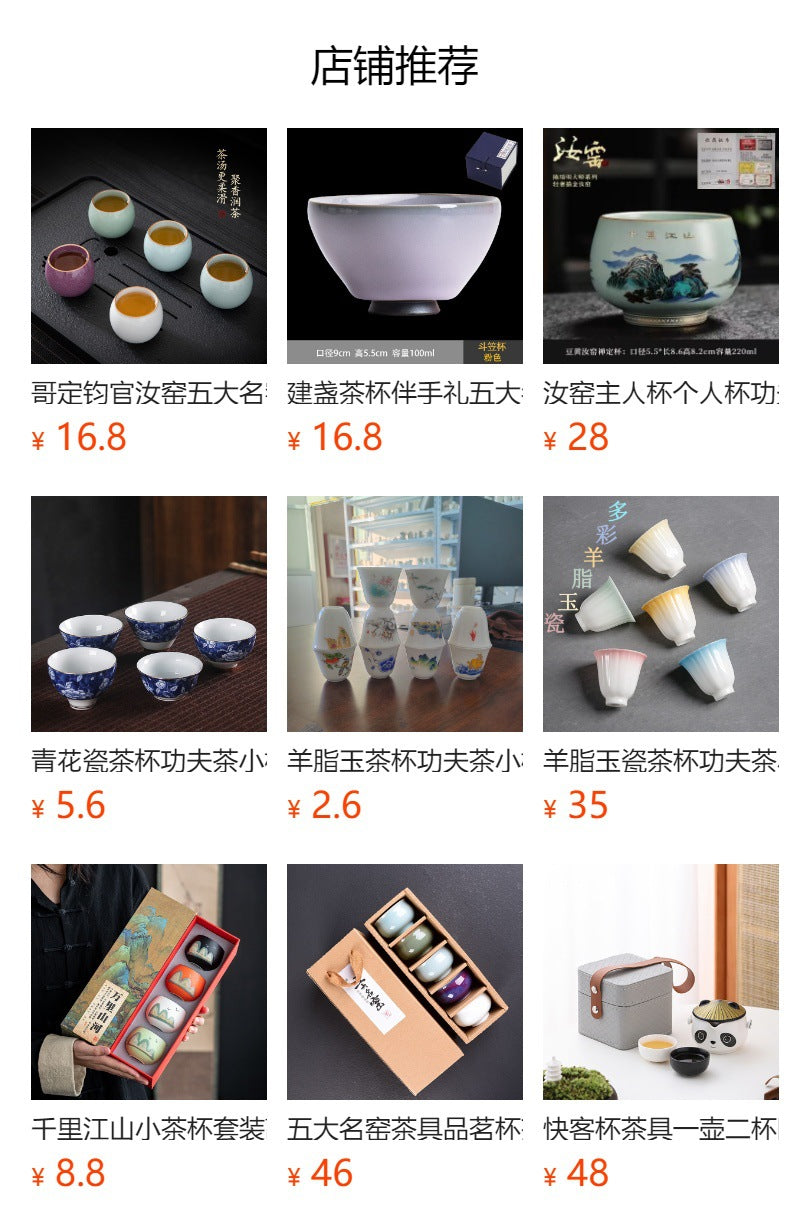790x1232 pixels.
Task: Open the 羊脂玉茶杯功夫茶 item priced ¥2.6
Action: tap(405, 614)
